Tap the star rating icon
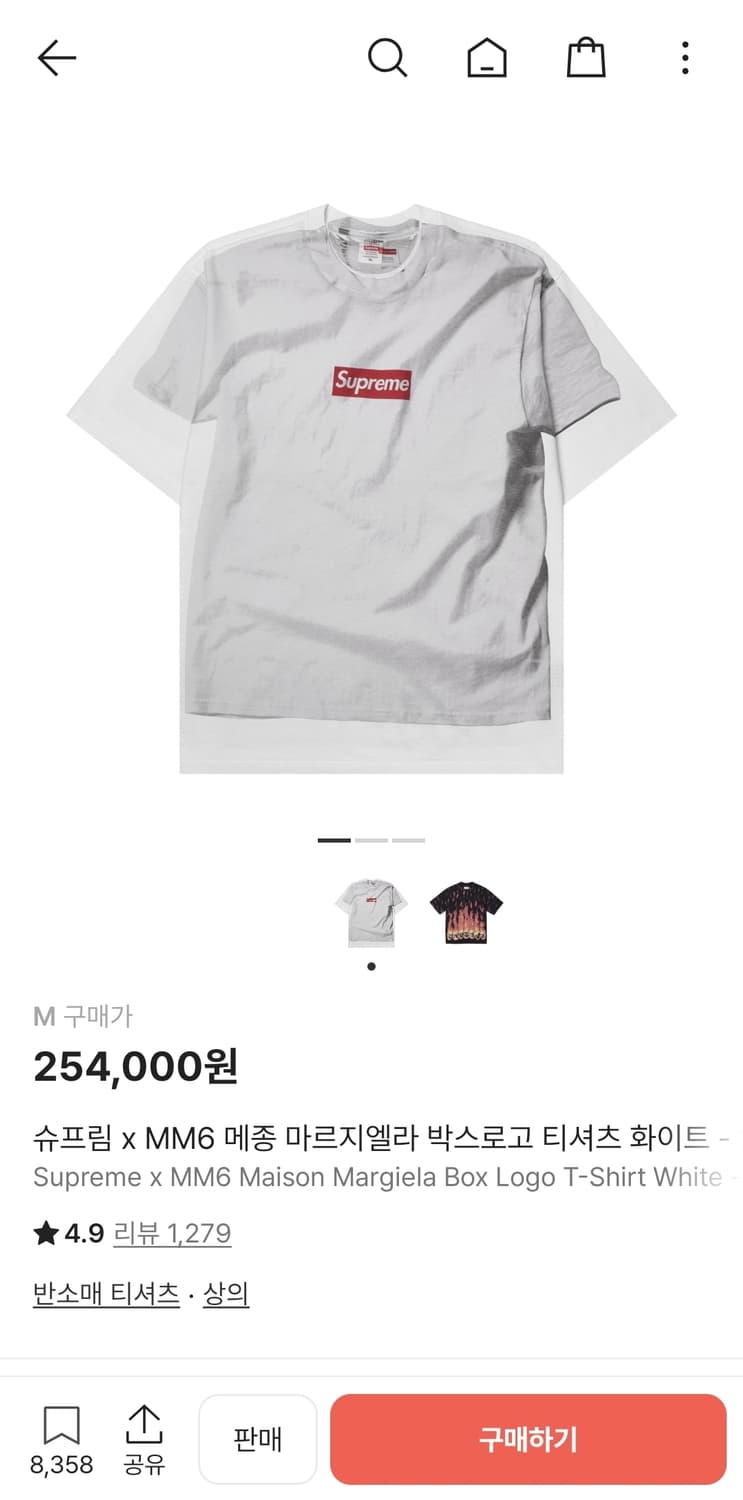 click(43, 1234)
